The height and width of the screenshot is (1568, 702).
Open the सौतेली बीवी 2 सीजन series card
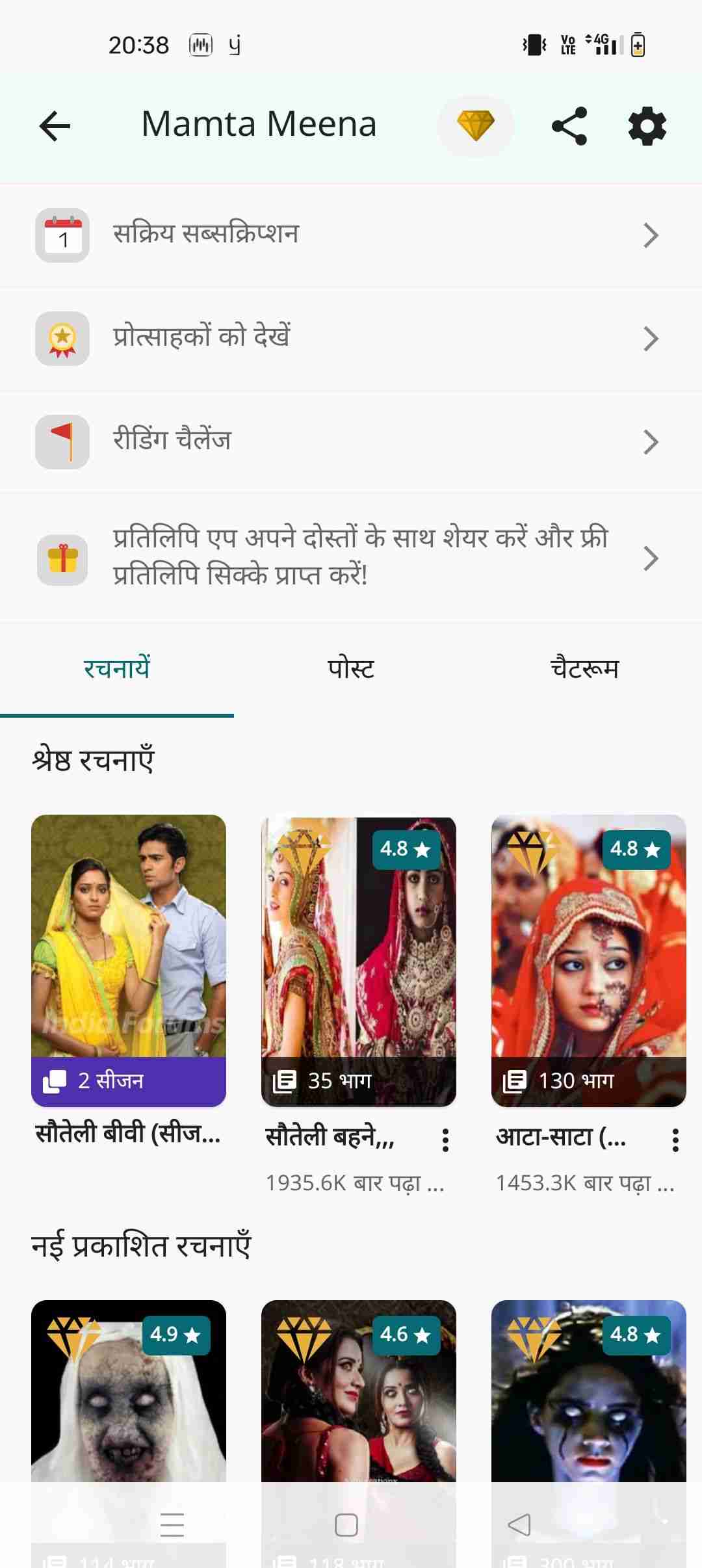pyautogui.click(x=129, y=960)
